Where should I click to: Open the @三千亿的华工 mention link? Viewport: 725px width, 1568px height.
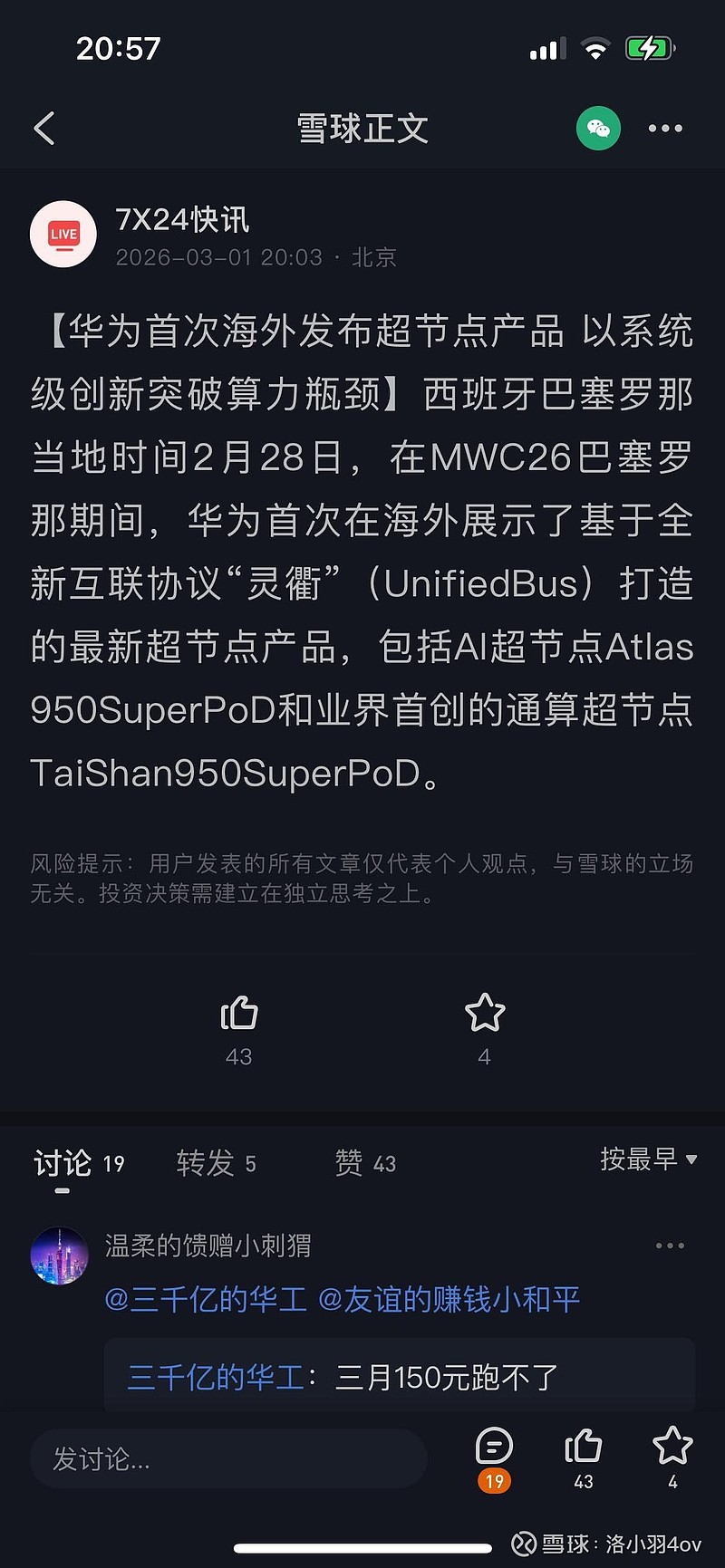click(x=204, y=1299)
